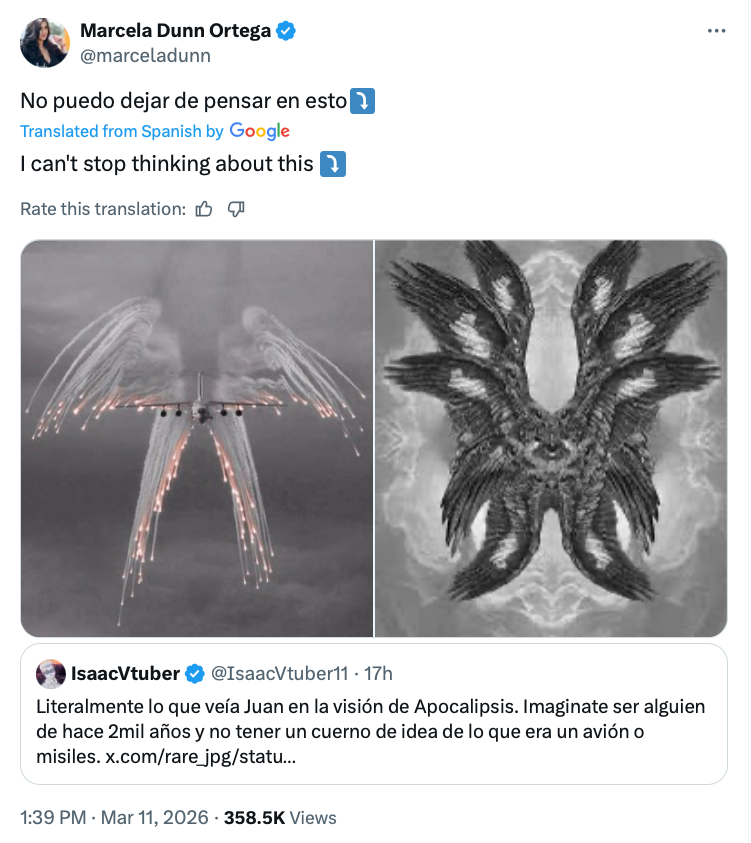The image size is (751, 843).
Task: Rate the translation thumbs up
Action: 205,209
